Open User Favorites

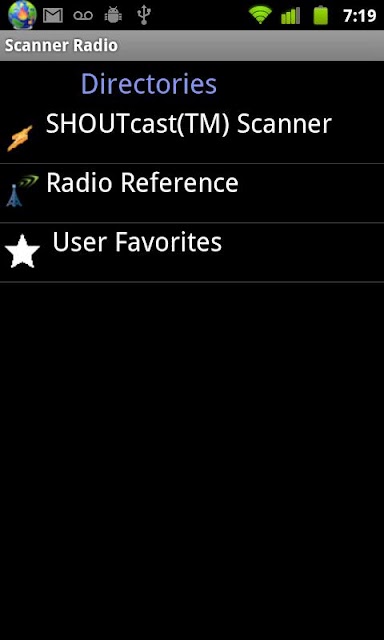point(192,252)
